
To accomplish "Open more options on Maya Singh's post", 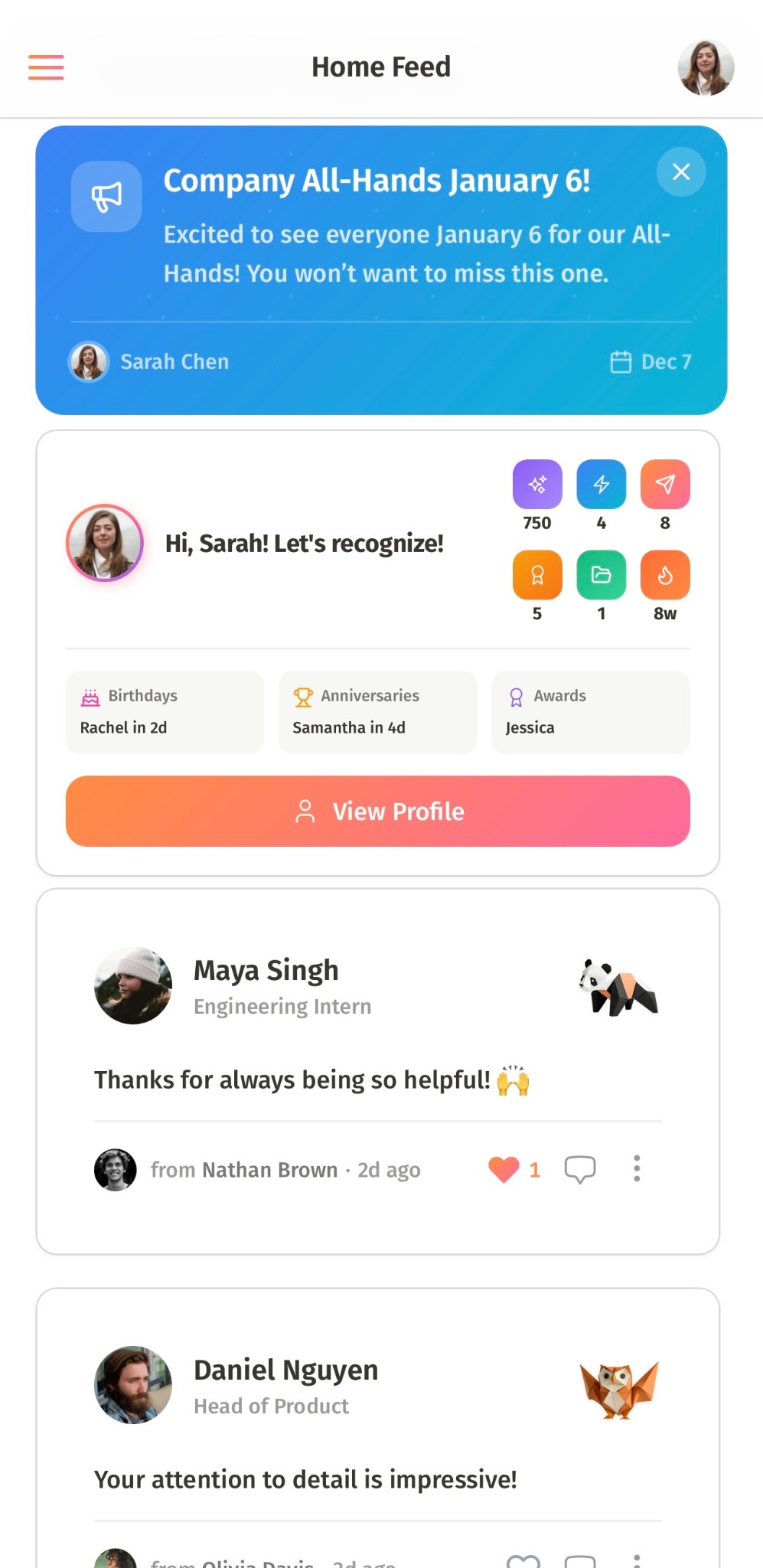I will [637, 1168].
